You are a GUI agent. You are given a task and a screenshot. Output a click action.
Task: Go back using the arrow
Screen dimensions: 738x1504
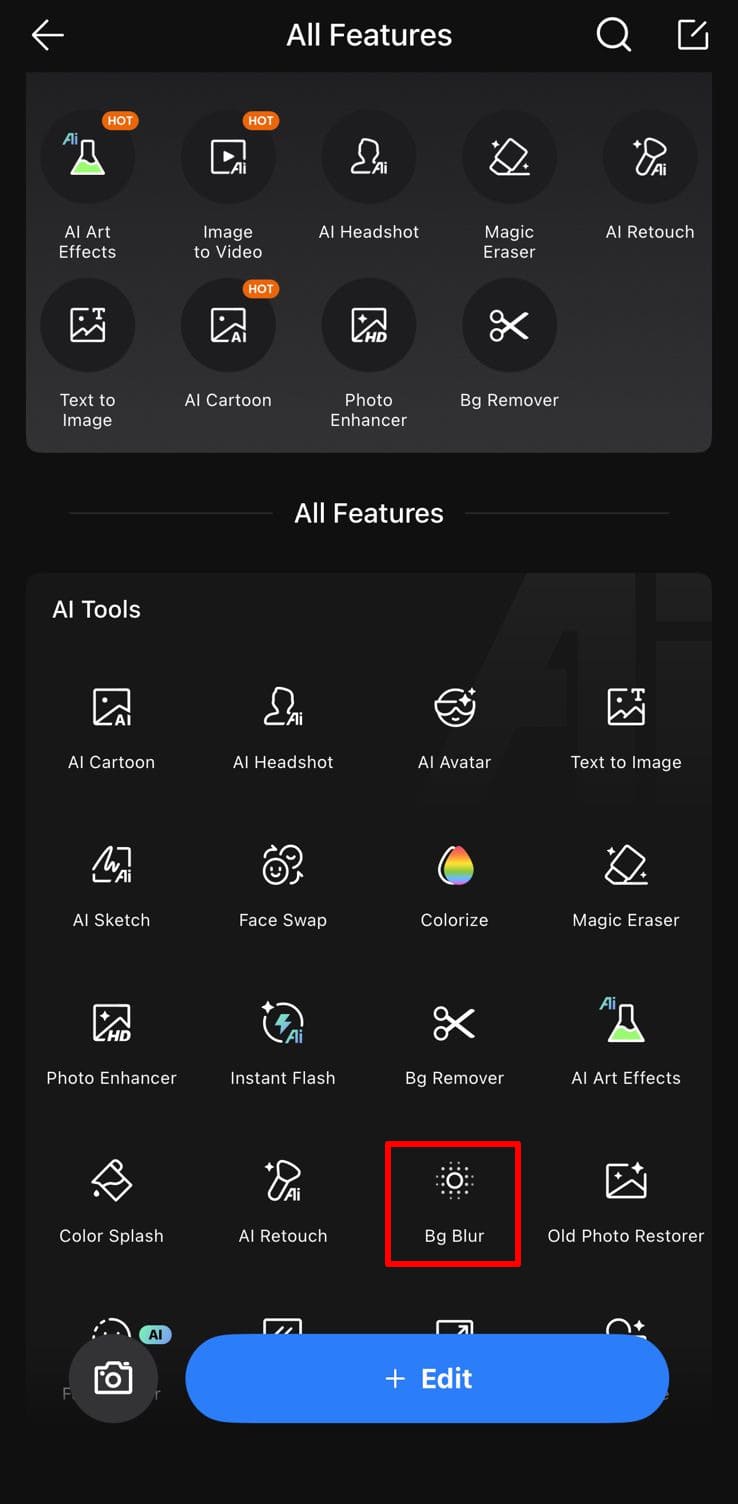[x=47, y=36]
